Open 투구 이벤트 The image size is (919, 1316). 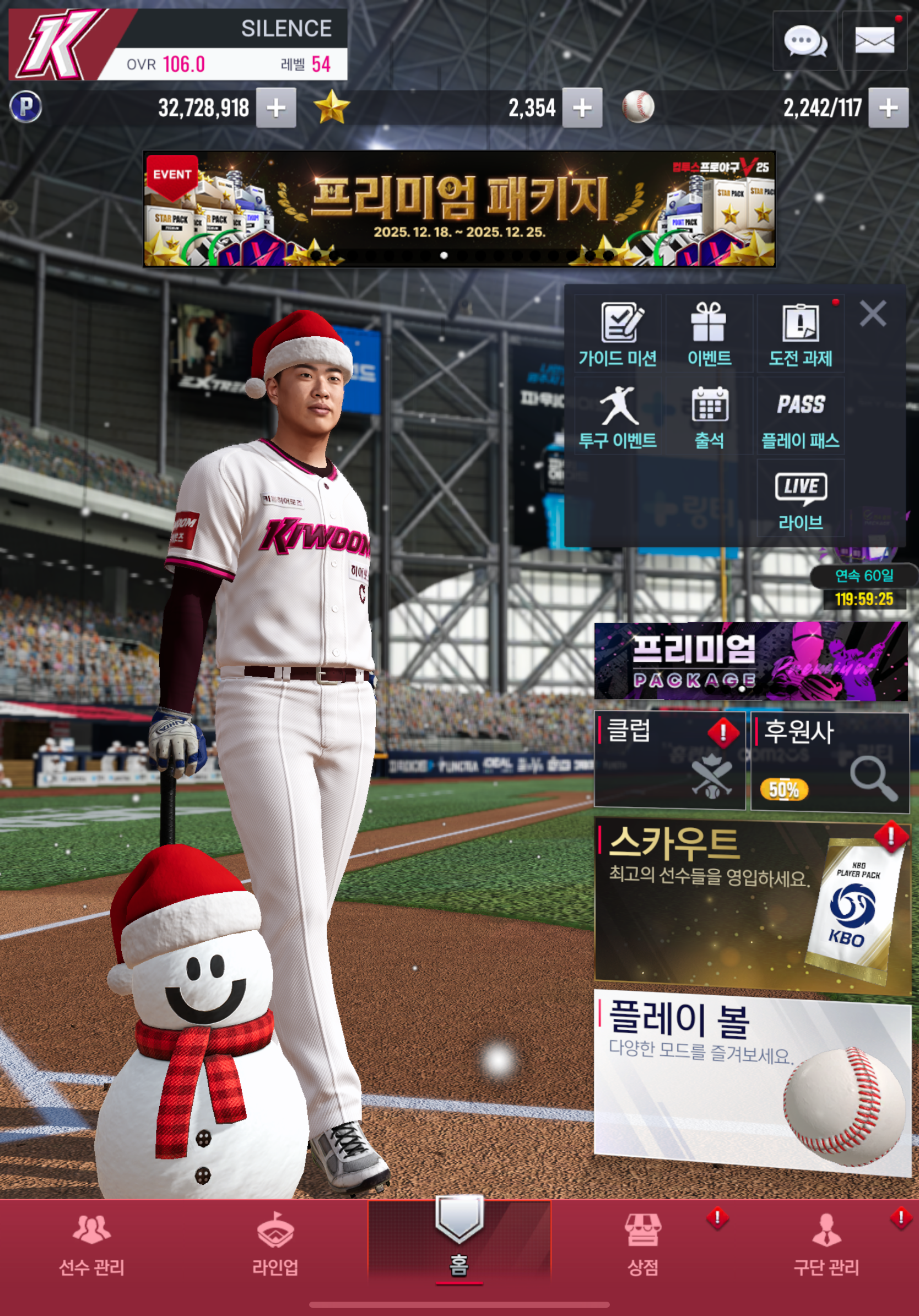coord(618,417)
